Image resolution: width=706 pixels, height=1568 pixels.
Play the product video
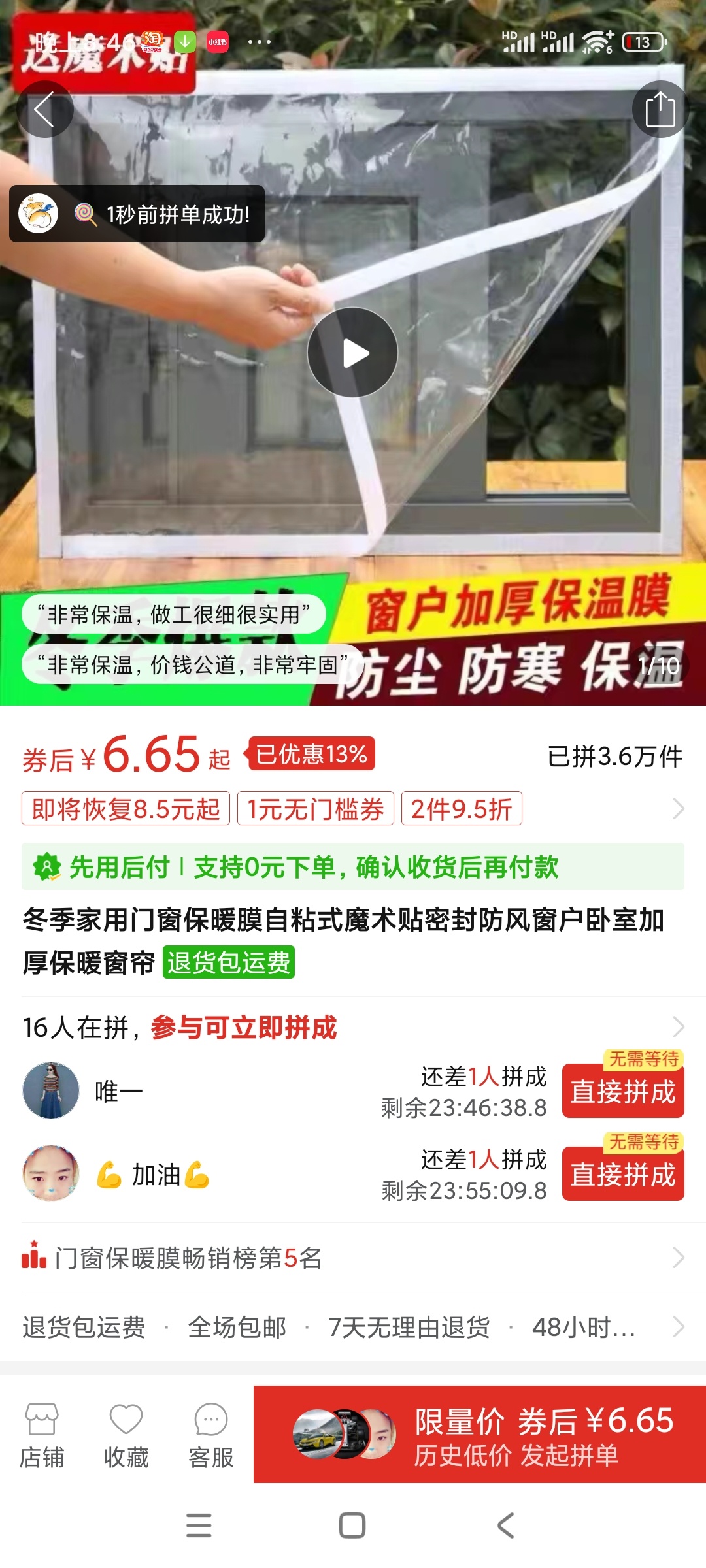point(353,353)
